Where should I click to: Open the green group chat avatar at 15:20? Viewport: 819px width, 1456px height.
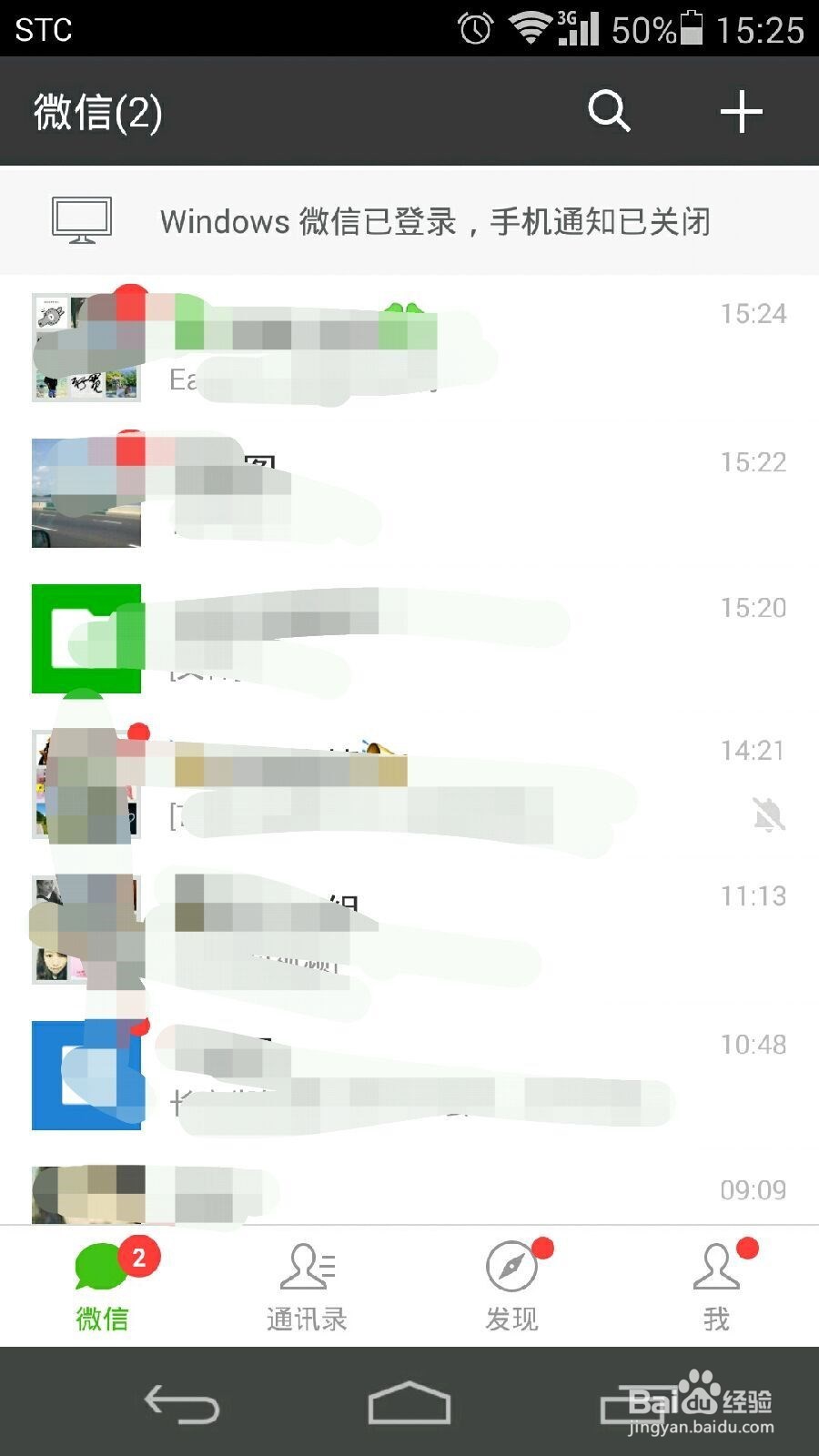(x=86, y=637)
